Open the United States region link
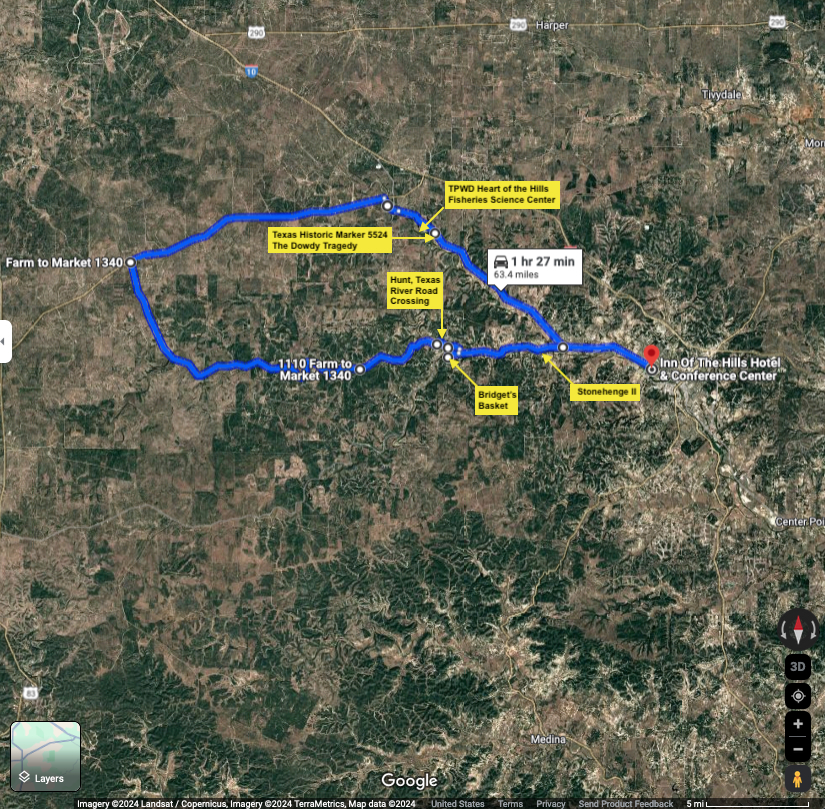825x809 pixels. tap(457, 804)
